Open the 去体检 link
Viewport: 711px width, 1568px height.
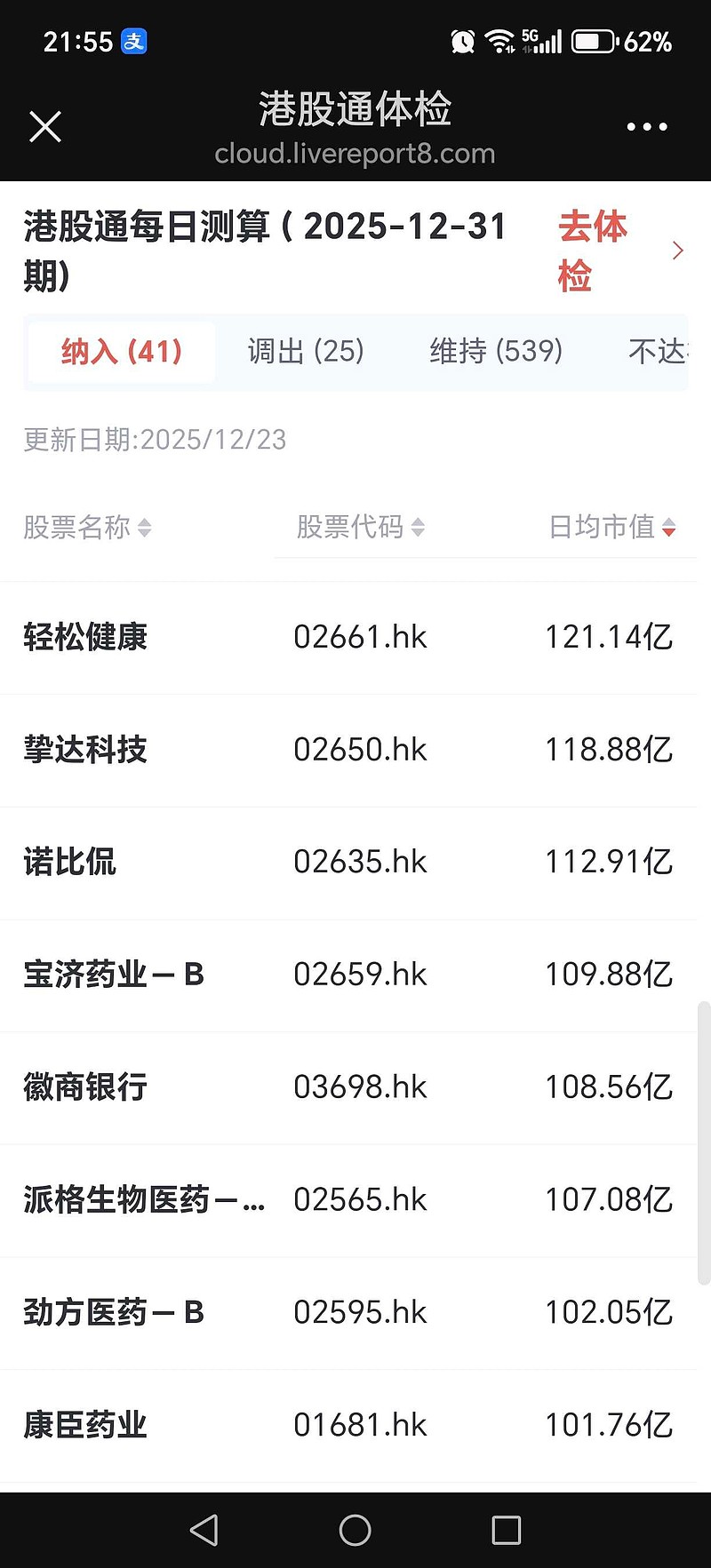click(x=592, y=250)
